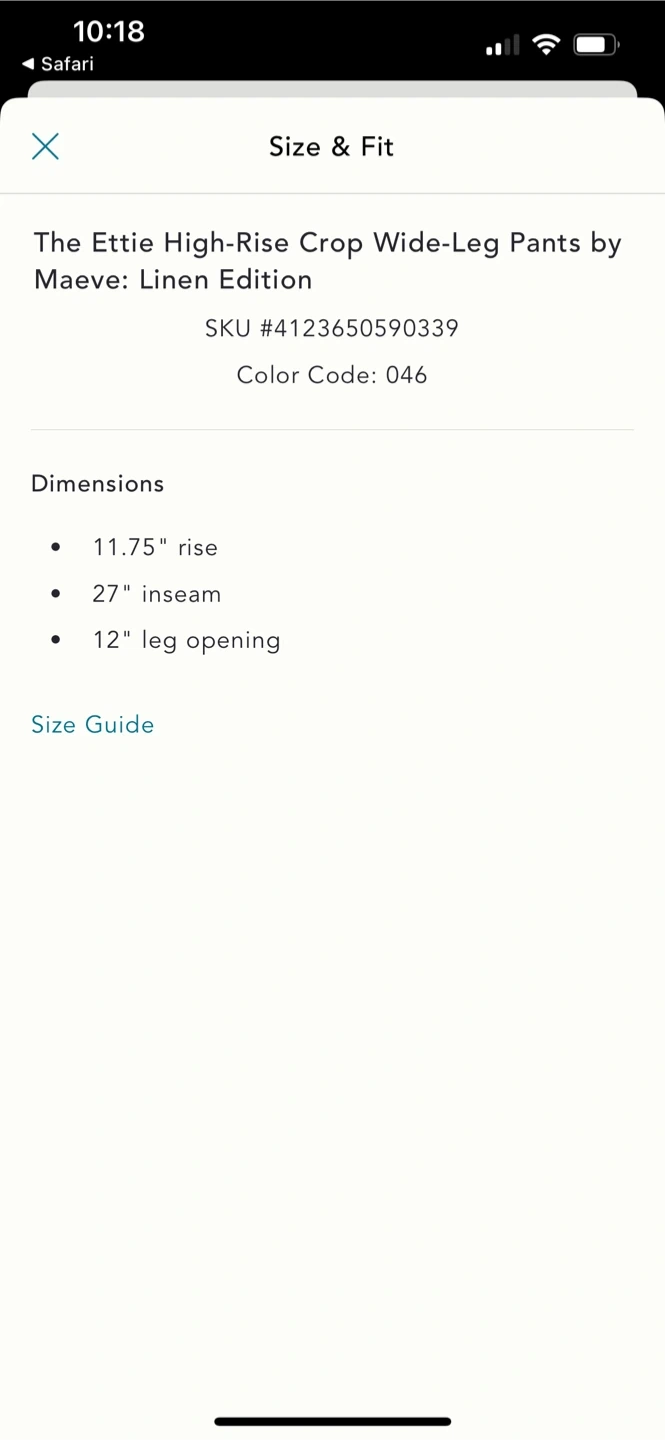This screenshot has height=1440, width=665.
Task: Close the Size & Fit sheet
Action: tap(45, 147)
